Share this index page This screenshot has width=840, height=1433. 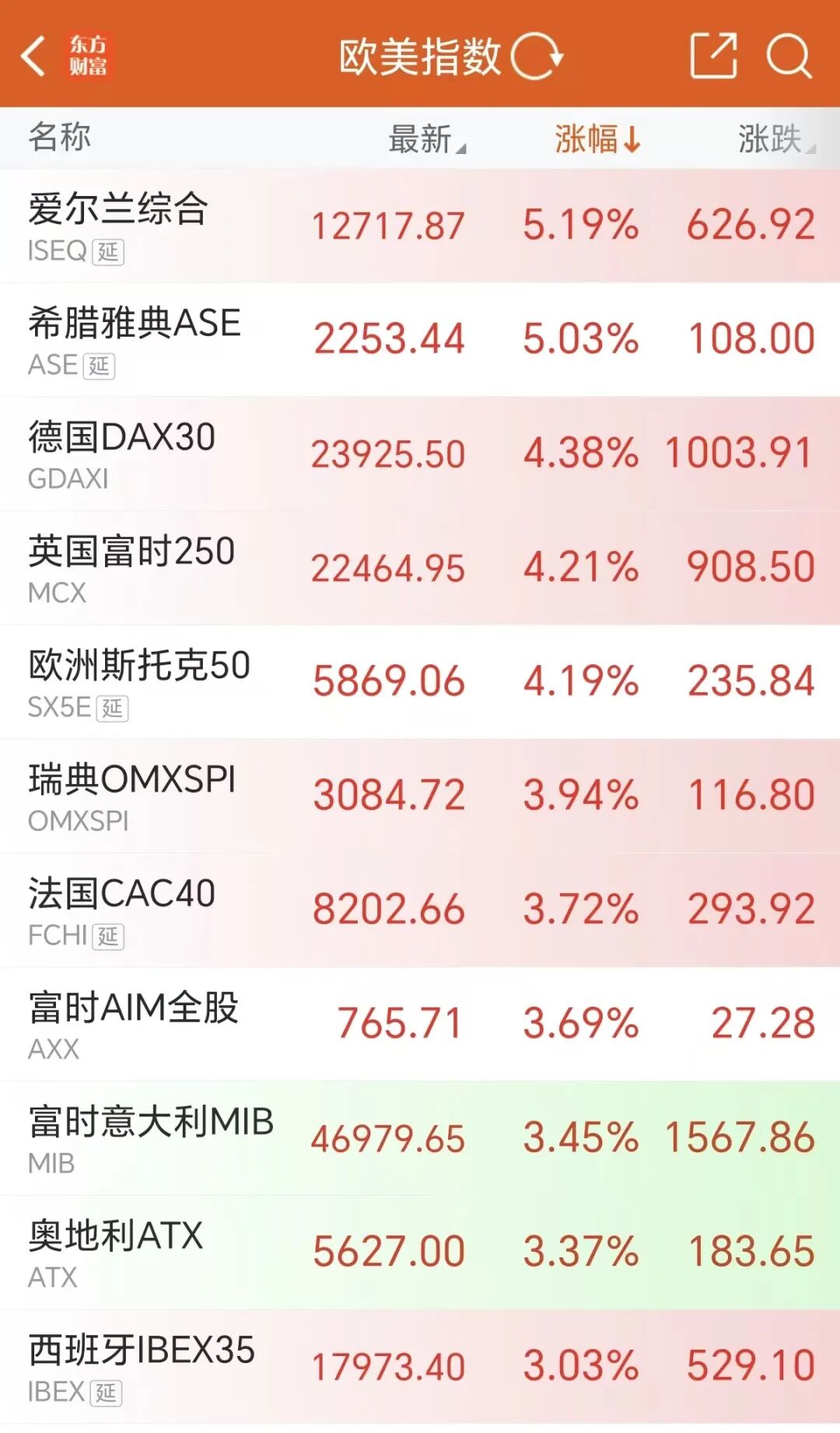coord(713,56)
